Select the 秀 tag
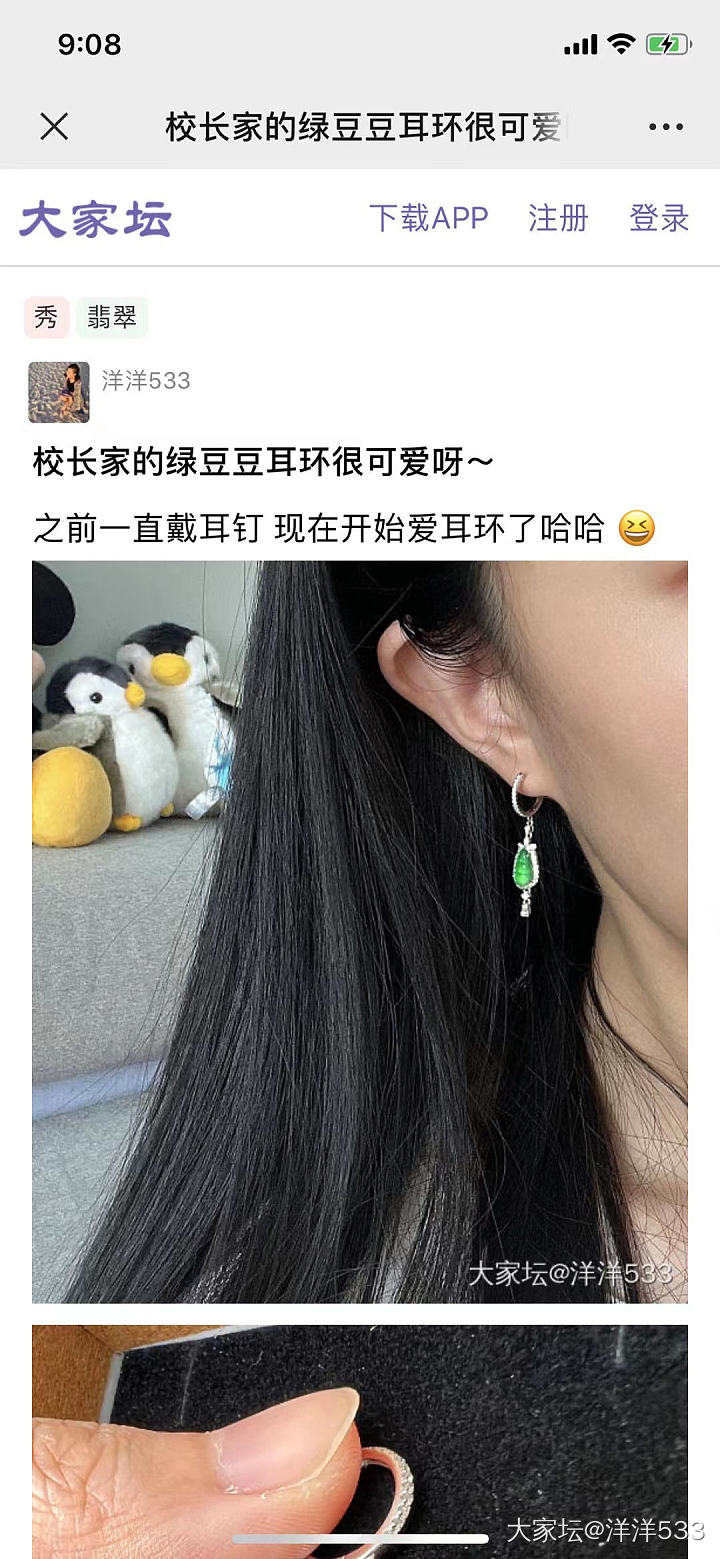The width and height of the screenshot is (720, 1559). 46,318
